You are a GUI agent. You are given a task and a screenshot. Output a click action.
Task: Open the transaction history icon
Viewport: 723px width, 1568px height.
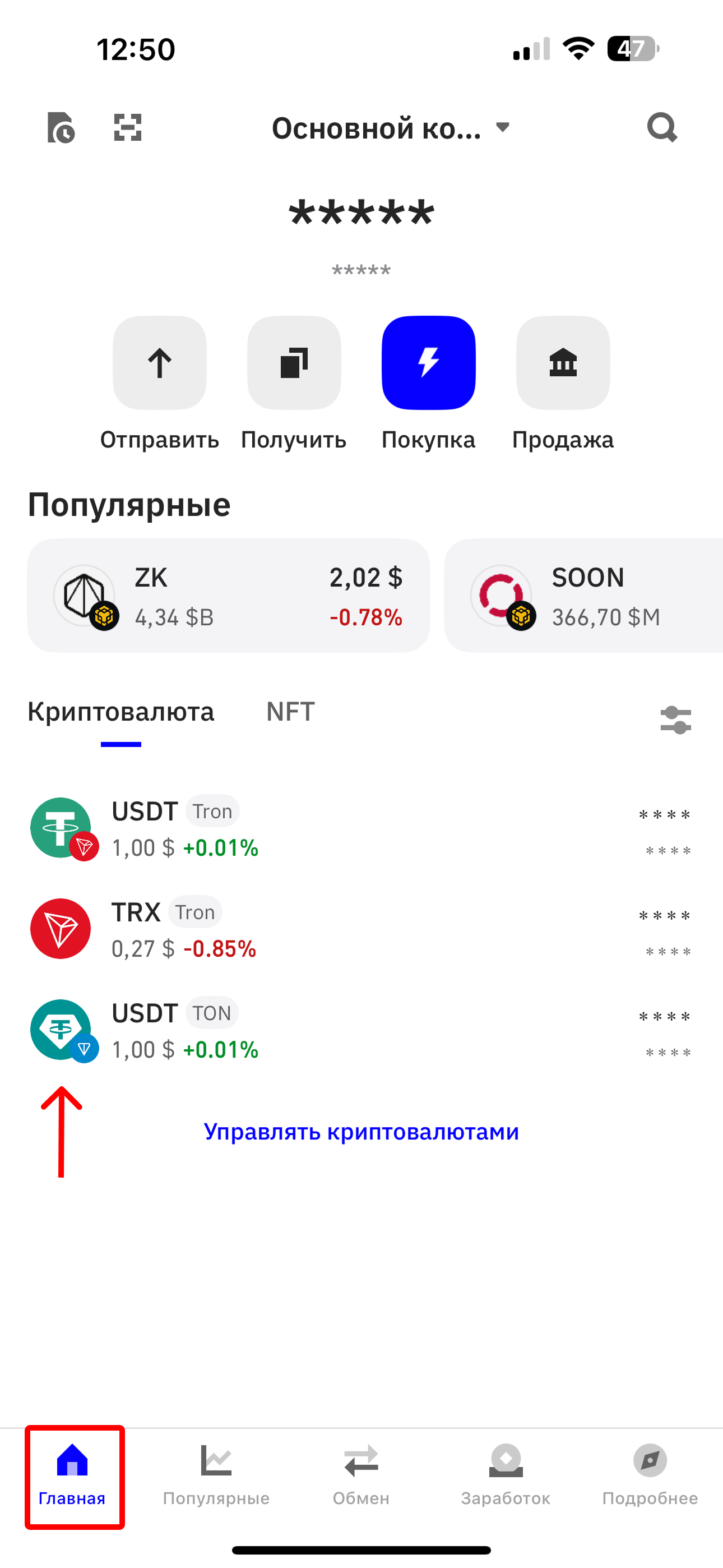pos(61,128)
